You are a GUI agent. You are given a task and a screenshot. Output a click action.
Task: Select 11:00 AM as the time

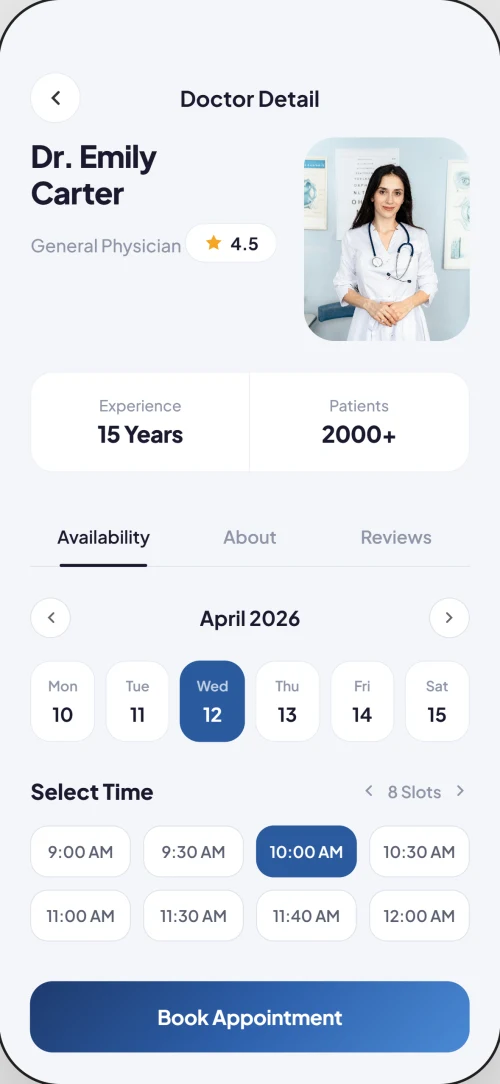tap(80, 915)
